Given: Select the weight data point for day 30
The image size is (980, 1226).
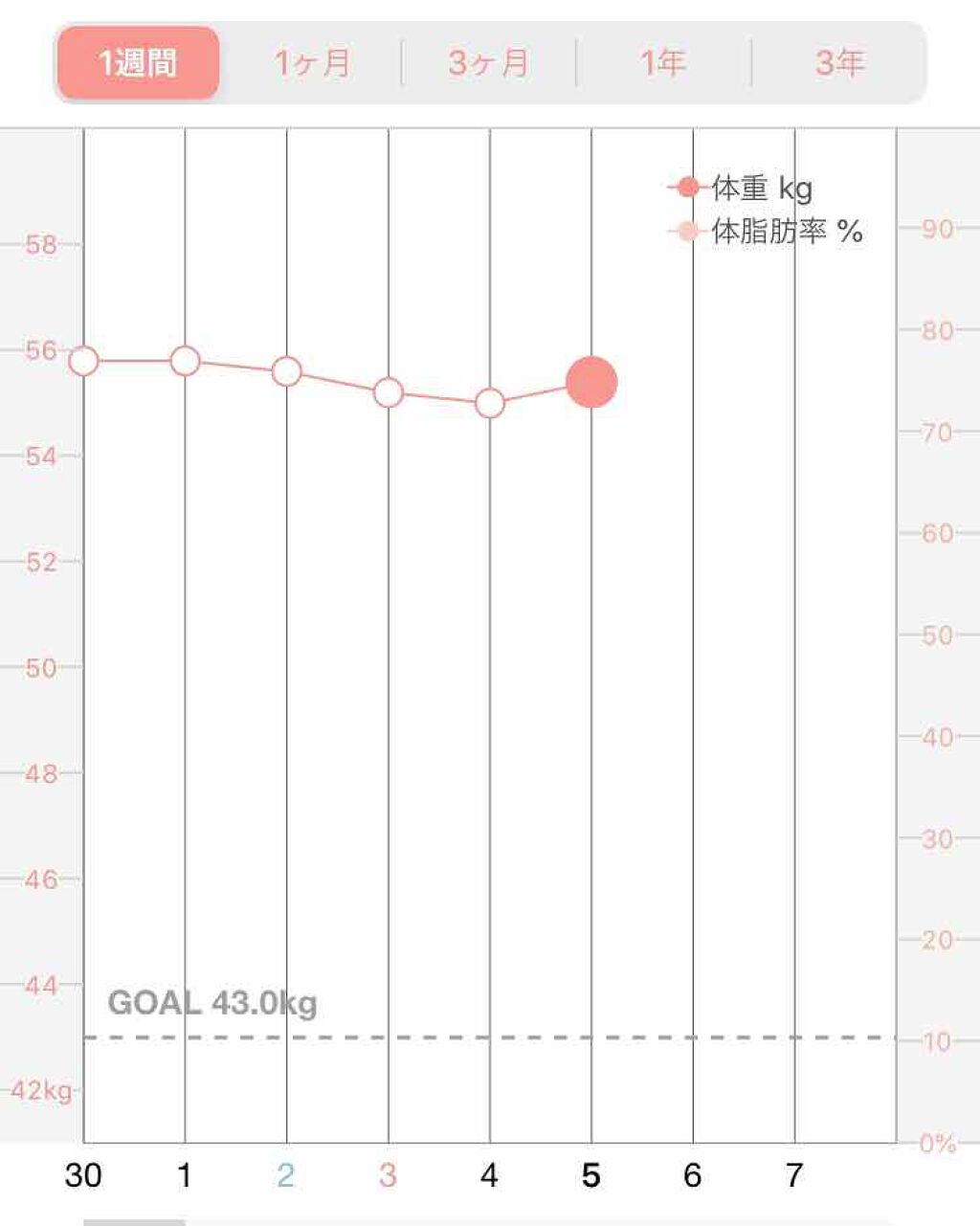Looking at the screenshot, I should [x=84, y=361].
